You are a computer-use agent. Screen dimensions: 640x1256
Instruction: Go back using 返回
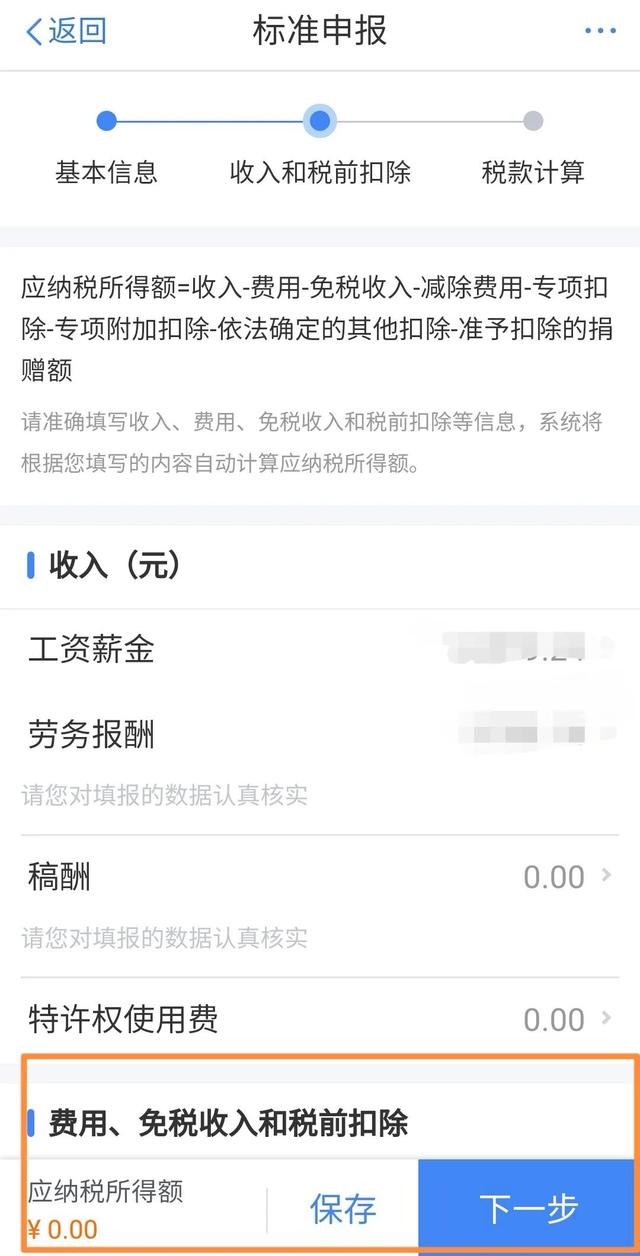tap(65, 31)
